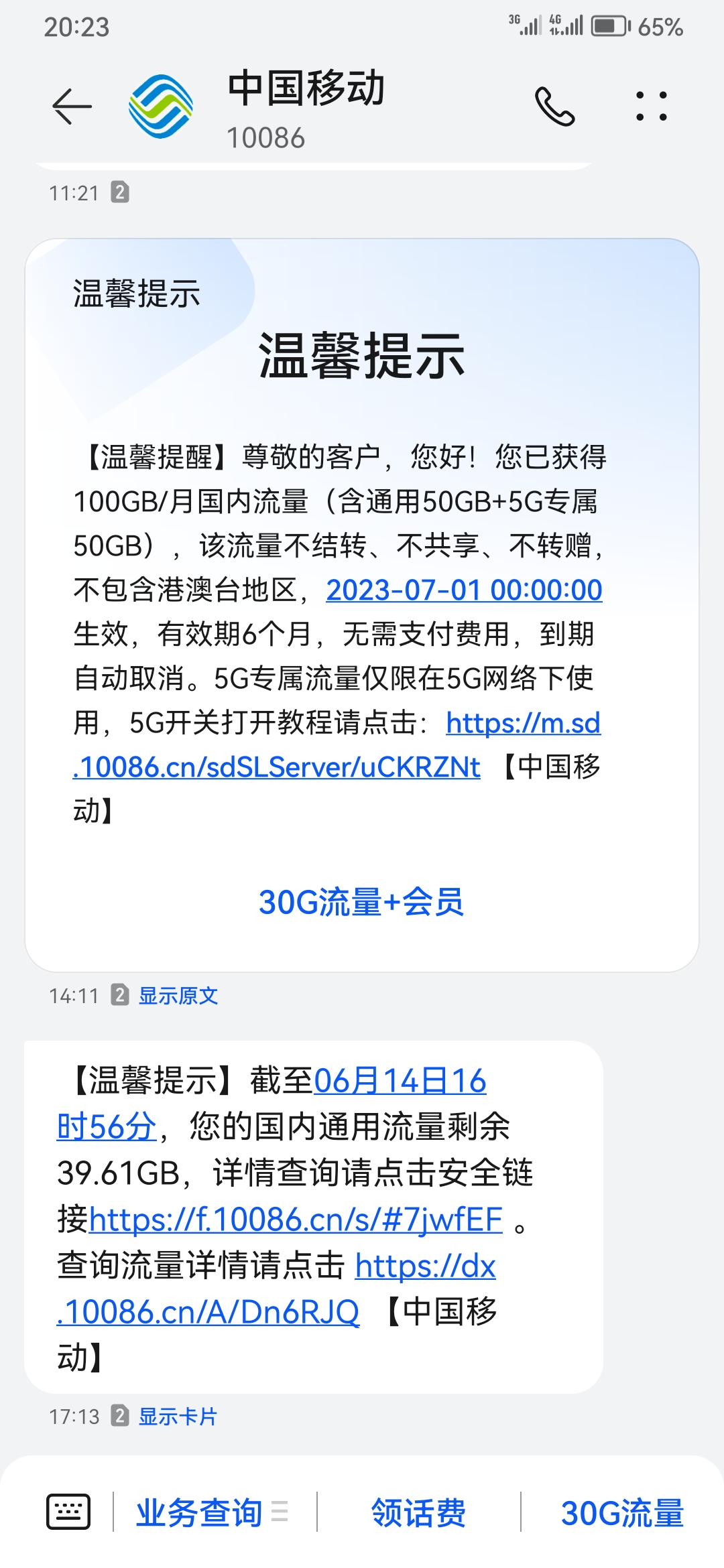Call China Mobile 10086
724x1568 pixels.
(x=554, y=107)
